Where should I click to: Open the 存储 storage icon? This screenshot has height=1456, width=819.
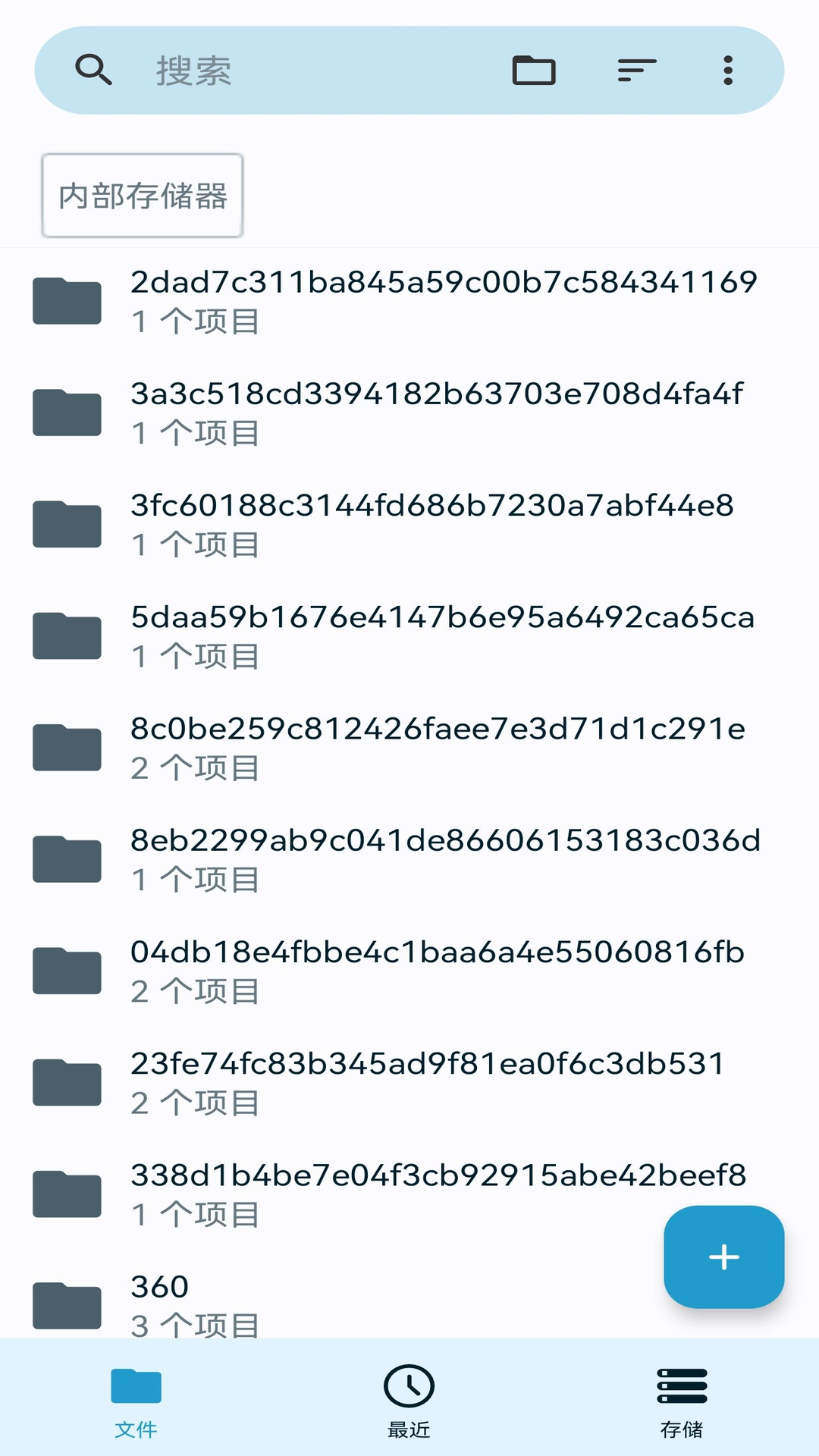681,1385
